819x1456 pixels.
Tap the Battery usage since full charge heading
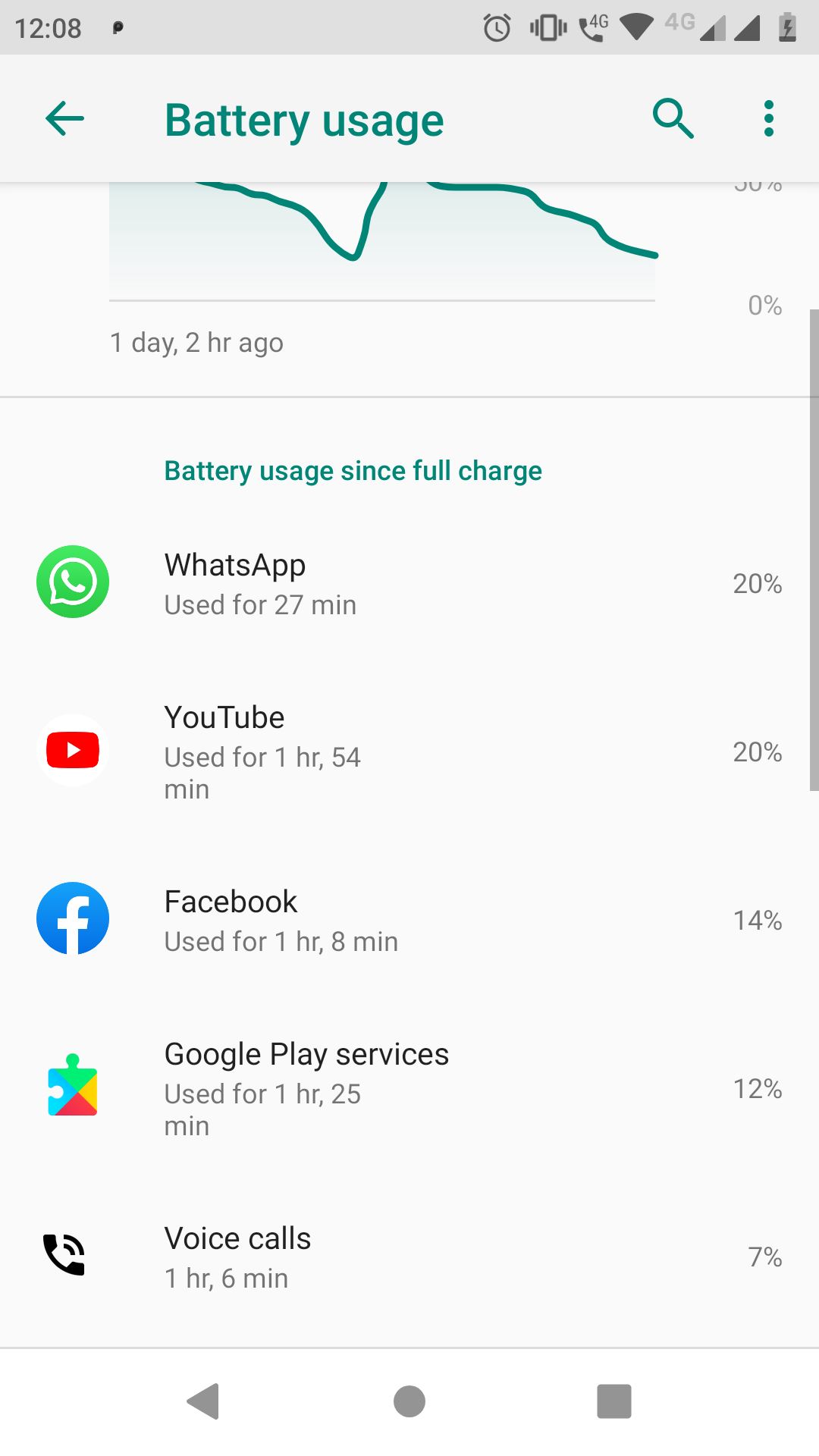click(353, 470)
